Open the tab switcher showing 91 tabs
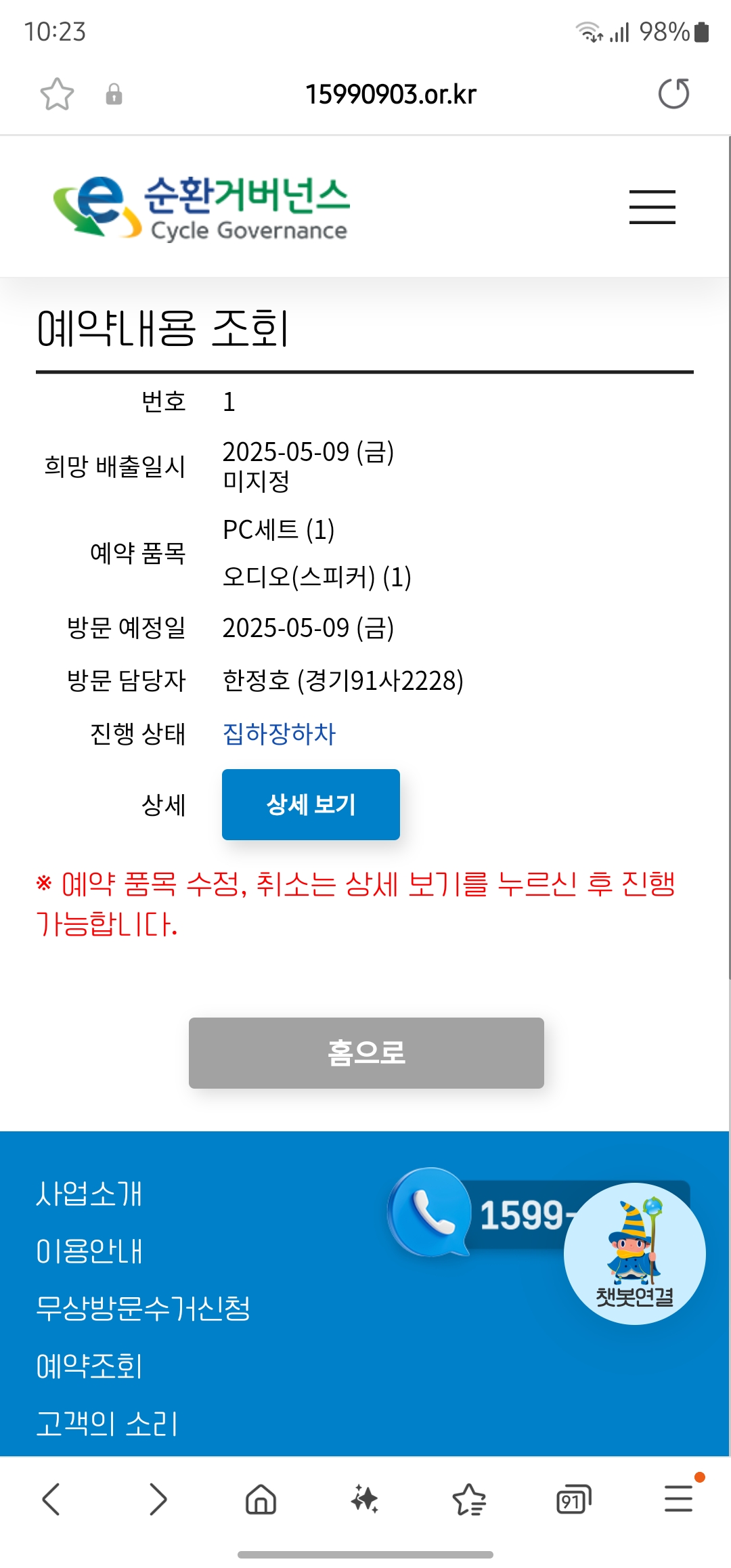Viewport: 731px width, 1568px height. point(573,1499)
